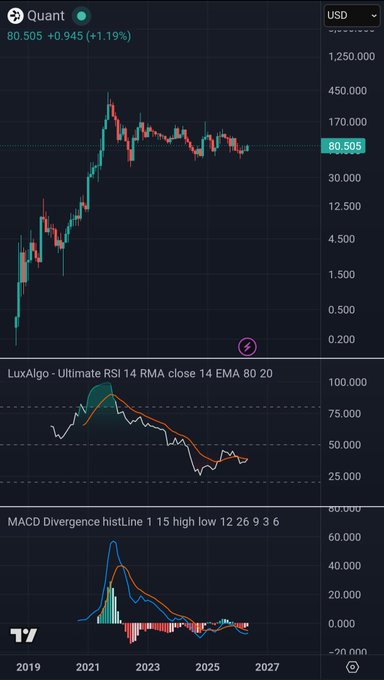
Task: Select the MACD Divergence indicator legend
Action: point(143,522)
